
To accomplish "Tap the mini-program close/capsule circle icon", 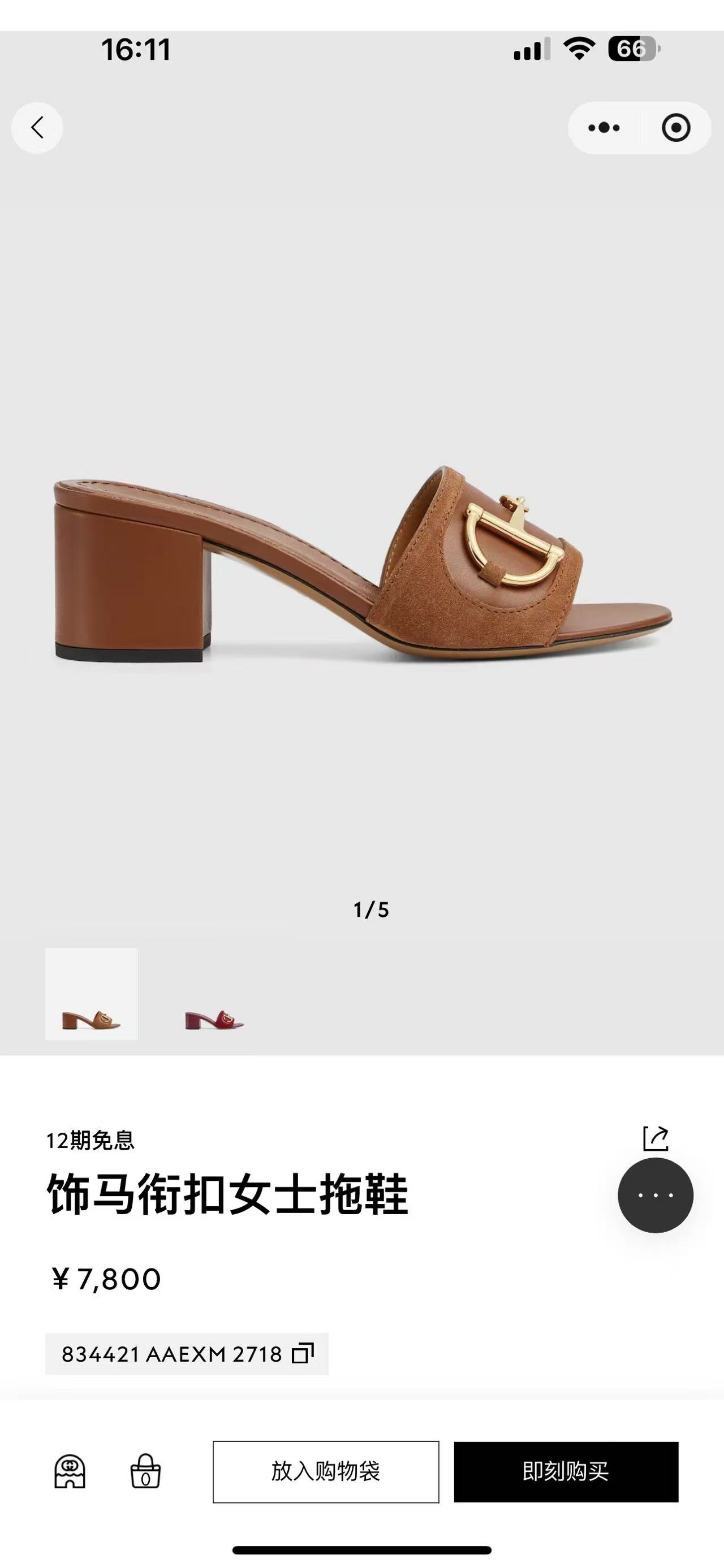I will [672, 127].
